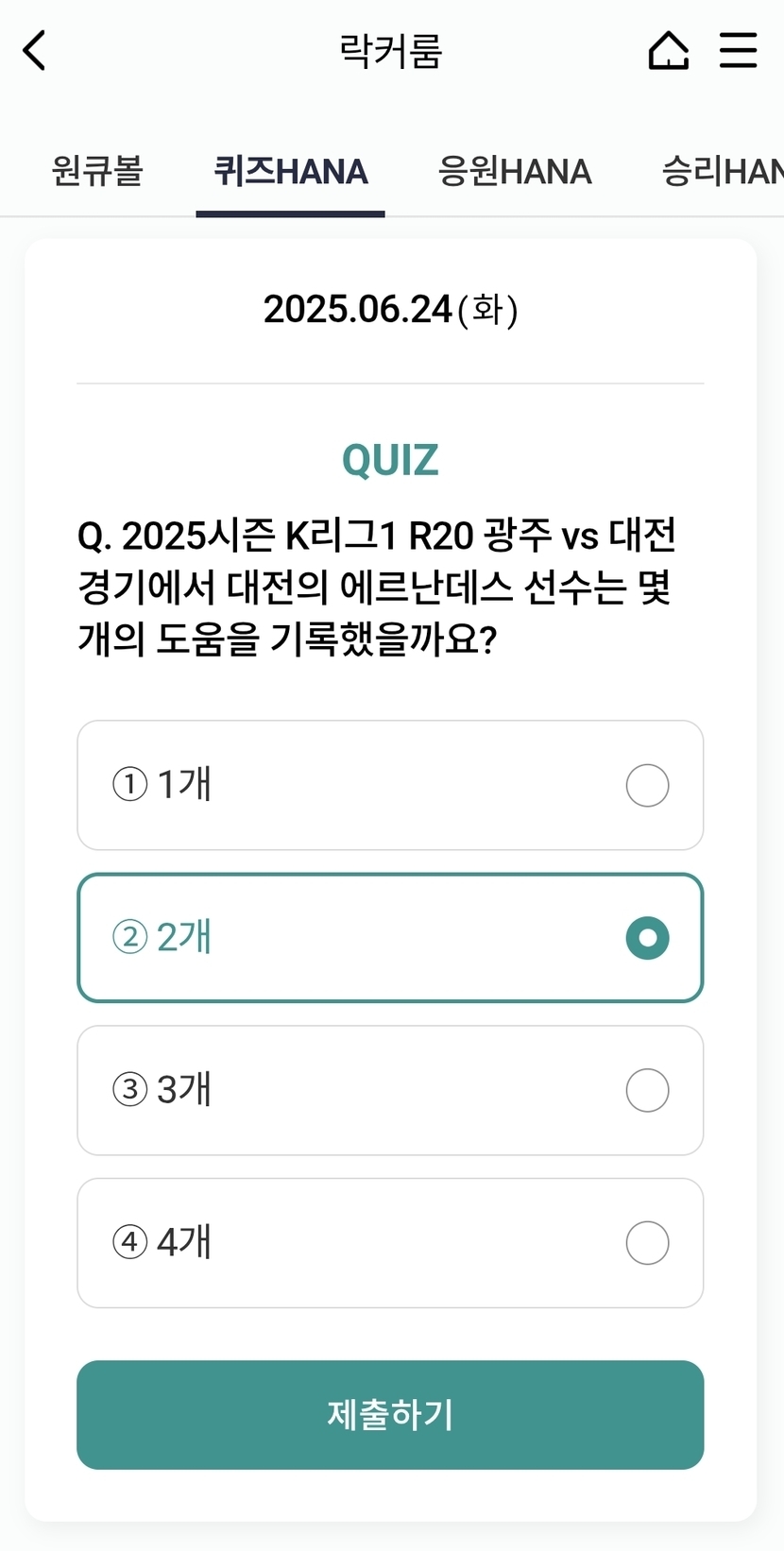
Task: Open the home icon in header
Action: click(x=668, y=50)
